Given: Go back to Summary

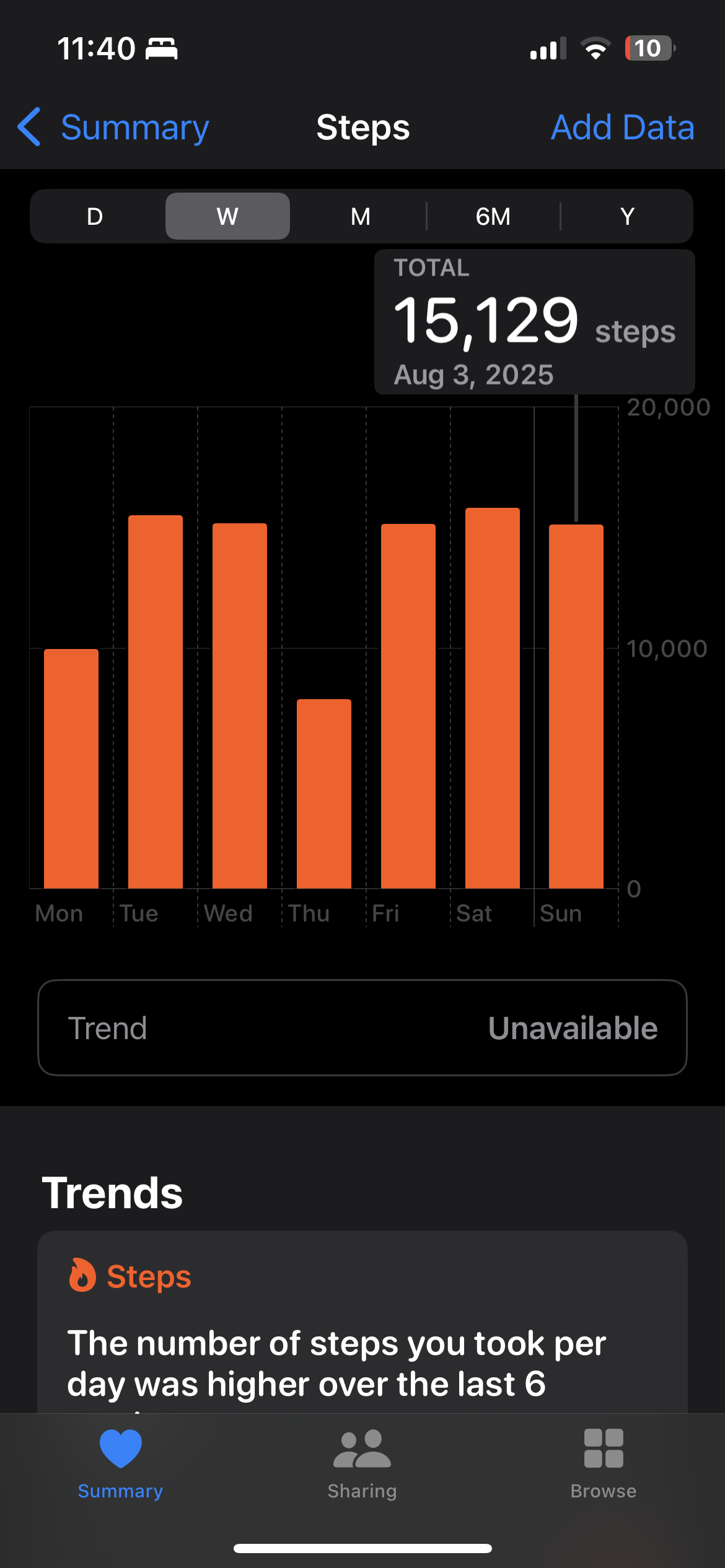Looking at the screenshot, I should click(x=115, y=128).
